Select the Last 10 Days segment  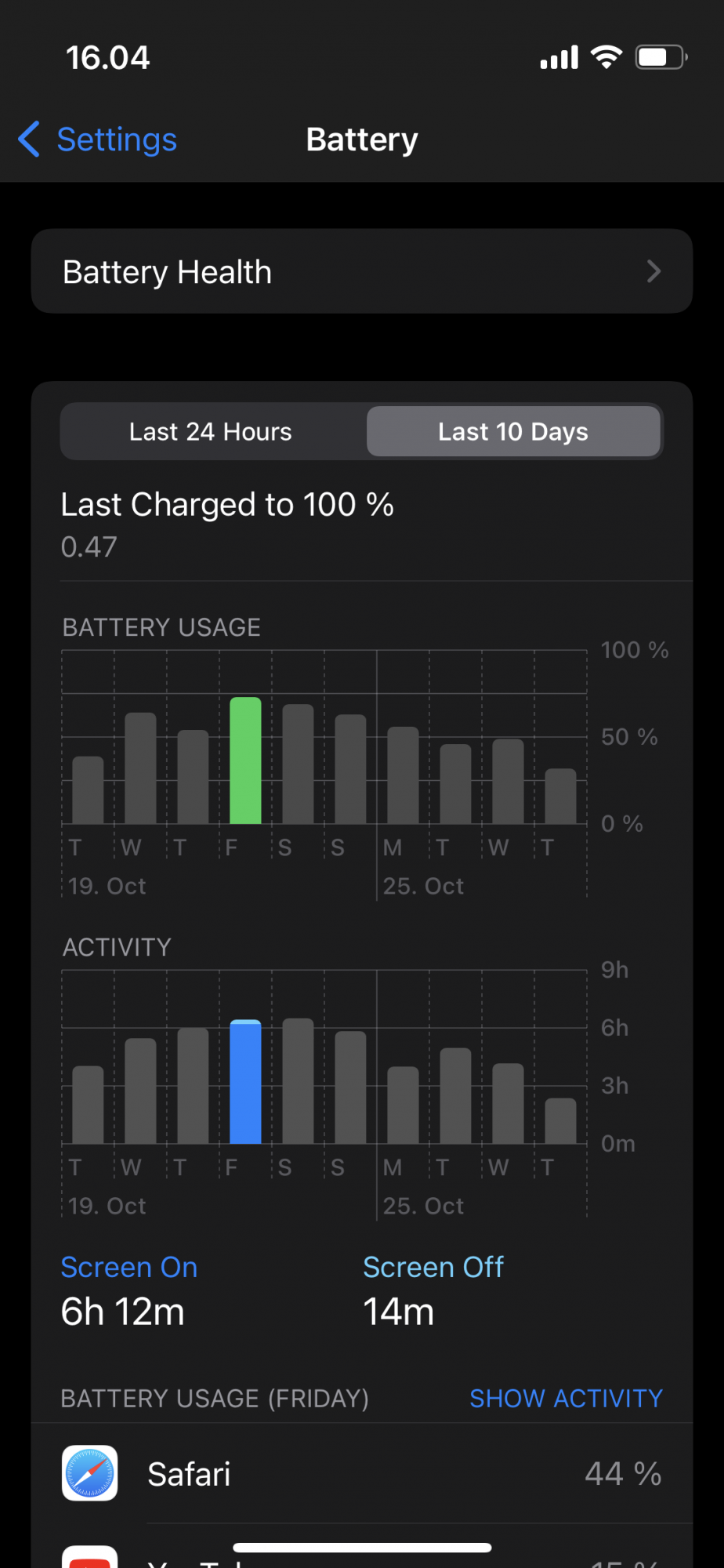(x=513, y=431)
